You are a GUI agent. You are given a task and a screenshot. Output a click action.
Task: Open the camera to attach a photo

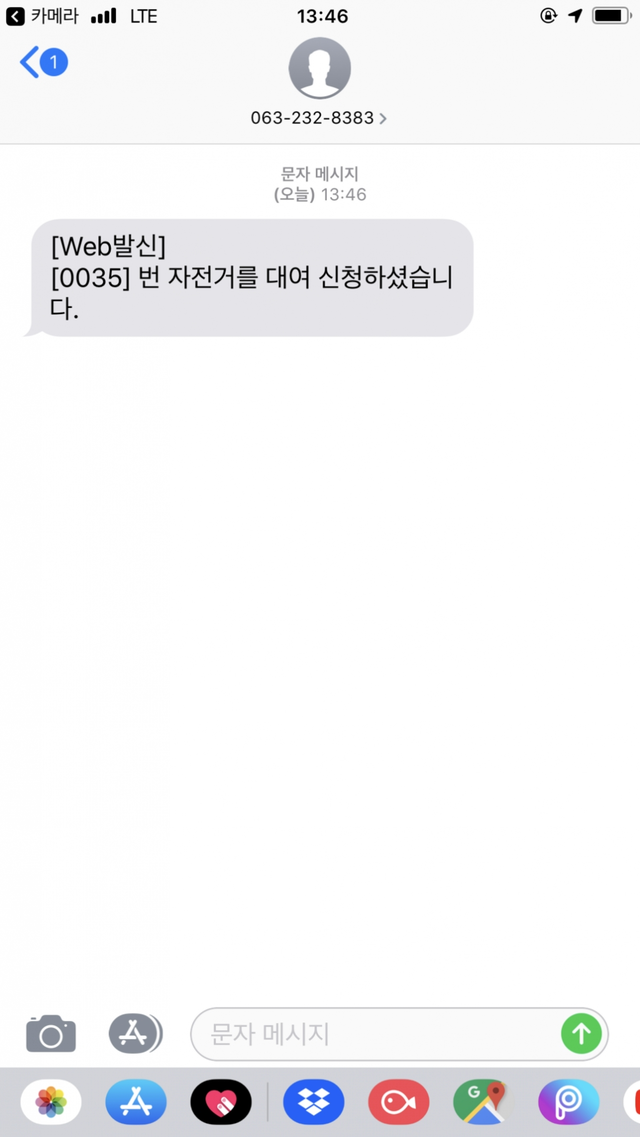(x=51, y=1033)
